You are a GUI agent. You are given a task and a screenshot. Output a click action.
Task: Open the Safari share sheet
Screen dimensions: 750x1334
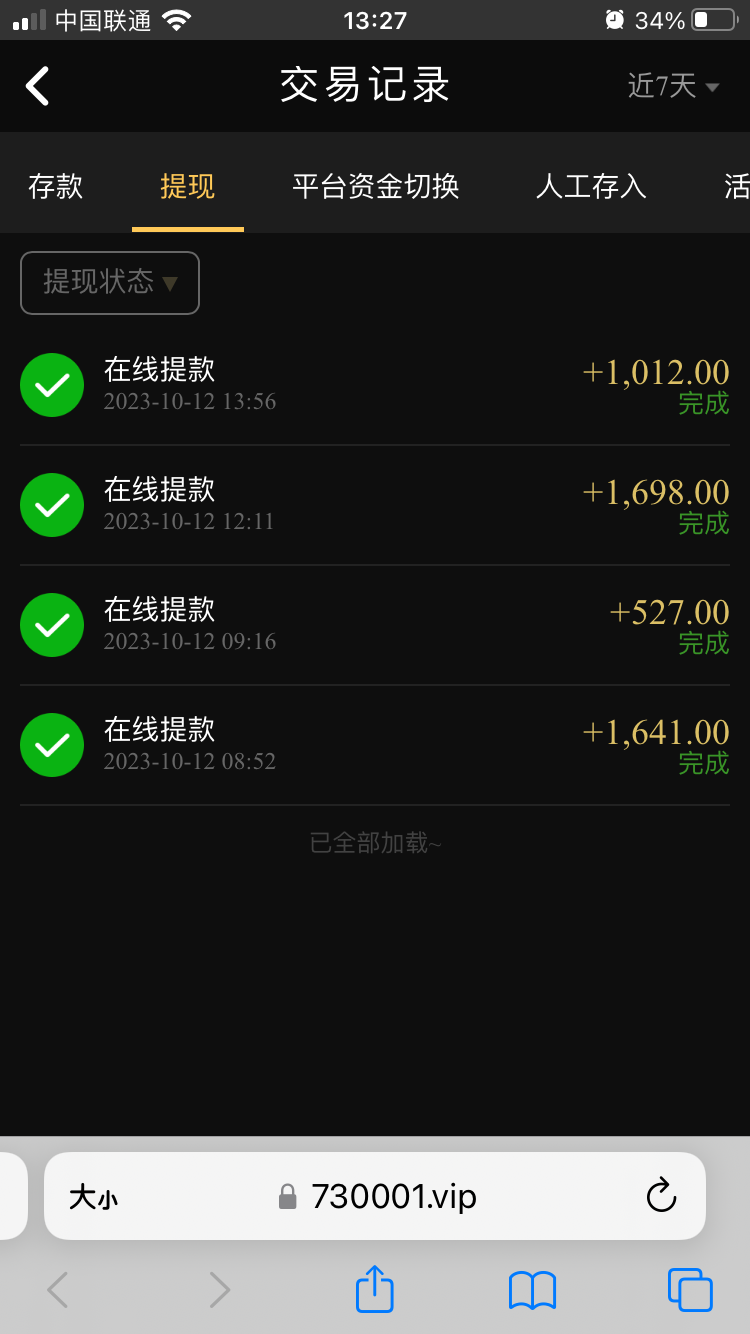[x=375, y=1290]
